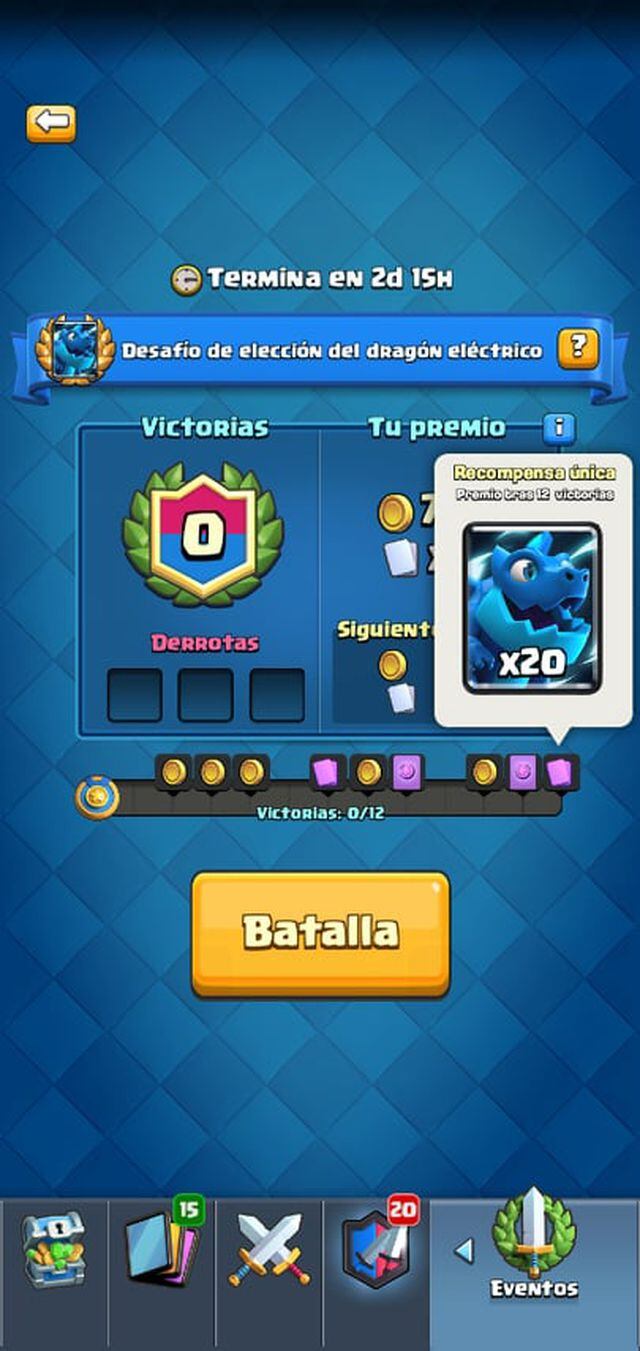
Task: Open the shop chest tab
Action: (x=54, y=1251)
